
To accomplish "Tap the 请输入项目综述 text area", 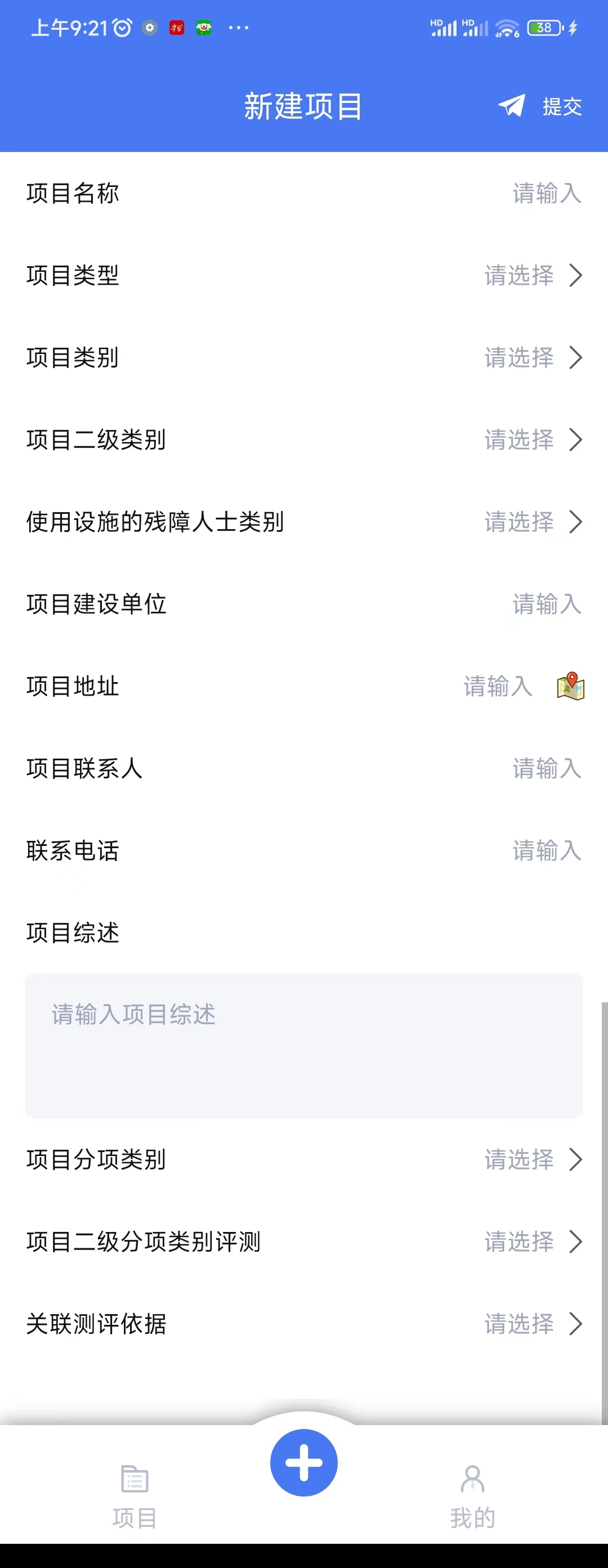I will coord(303,1045).
